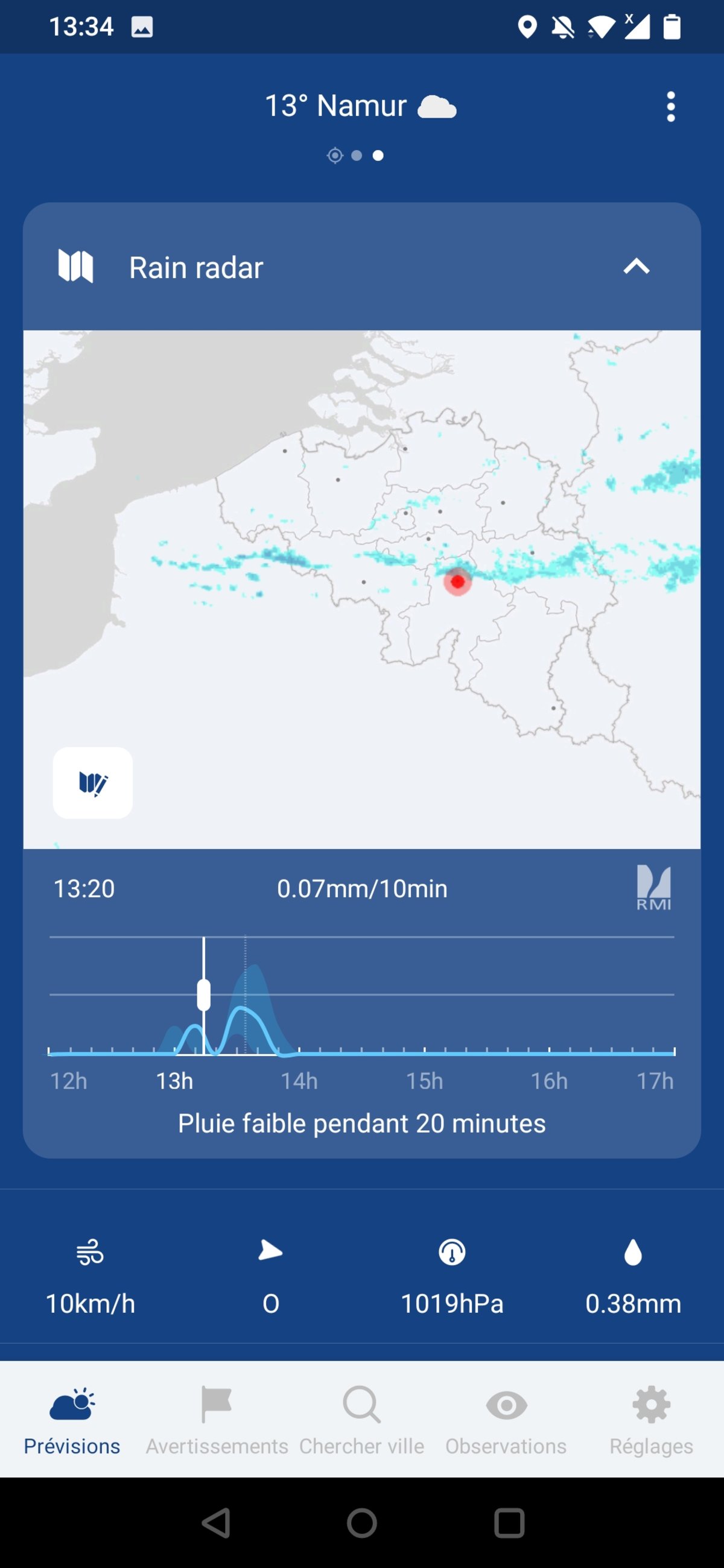Click the cloud icon next to Namur
Image resolution: width=724 pixels, height=1568 pixels.
(x=436, y=107)
